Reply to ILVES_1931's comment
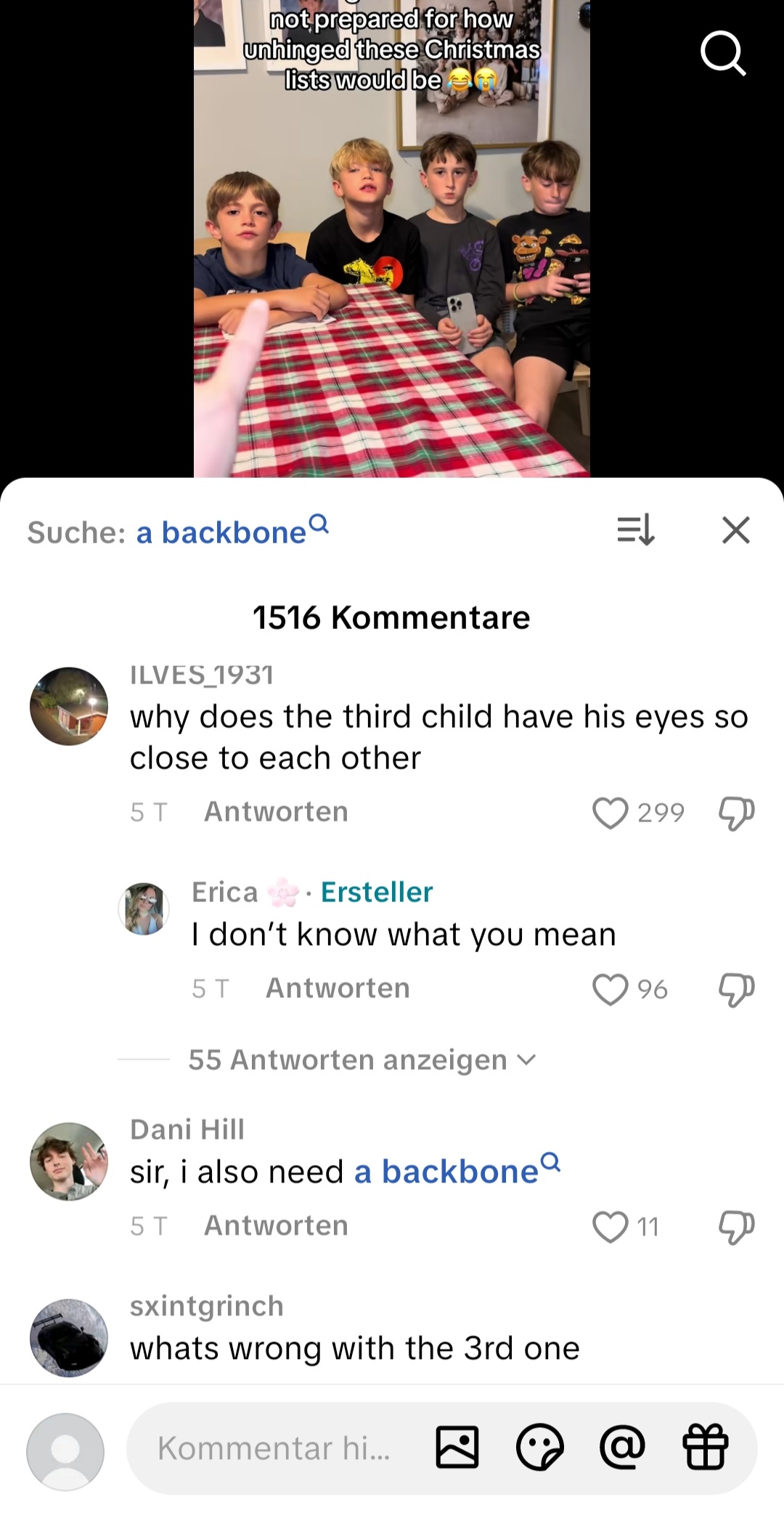784x1518 pixels. tap(276, 812)
